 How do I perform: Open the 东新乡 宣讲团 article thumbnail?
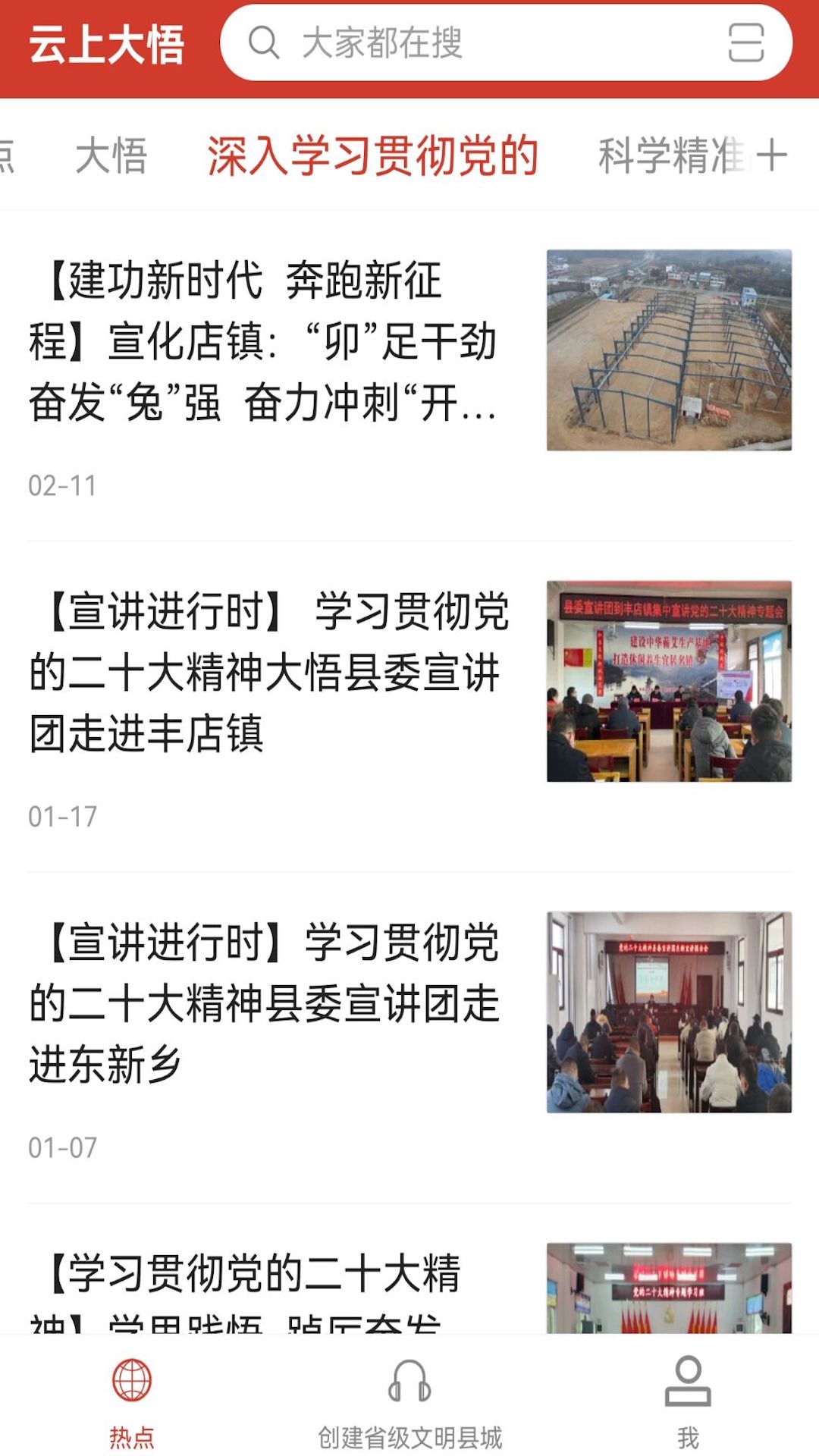pos(667,1009)
